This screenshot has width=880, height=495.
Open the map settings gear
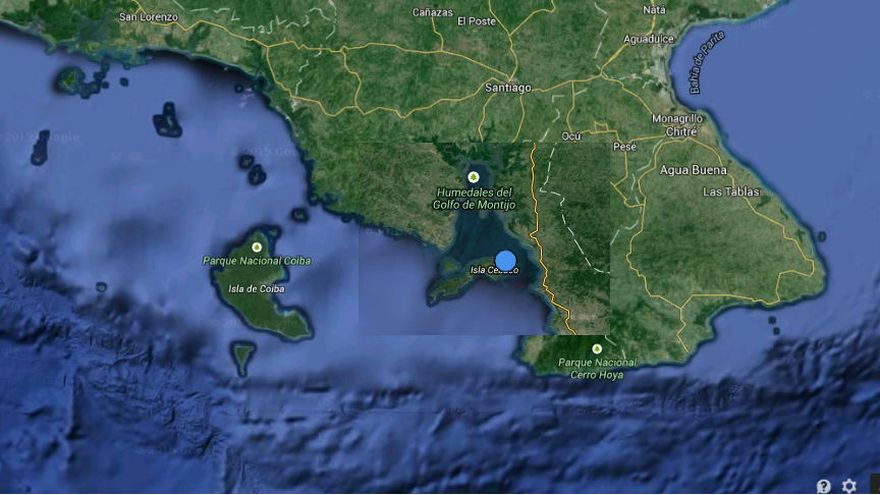point(849,486)
